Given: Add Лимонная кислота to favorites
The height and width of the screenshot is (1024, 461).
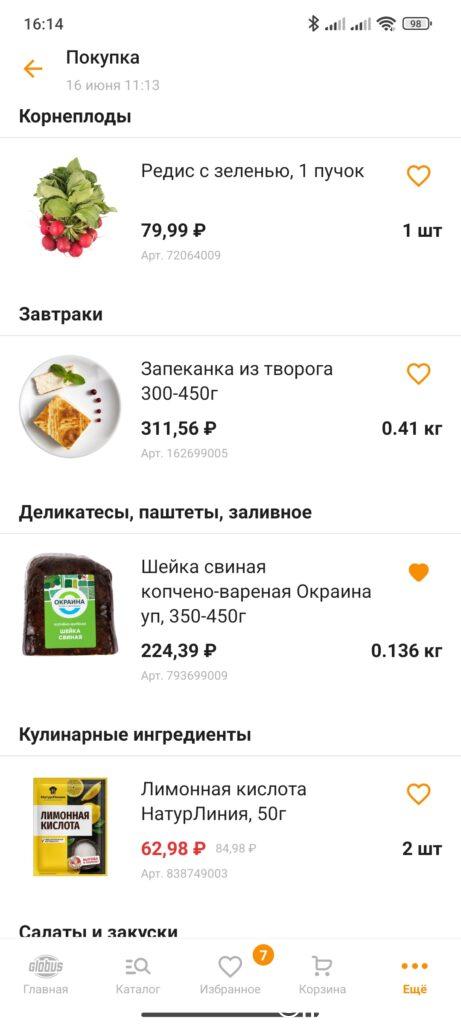Looking at the screenshot, I should pos(419,794).
